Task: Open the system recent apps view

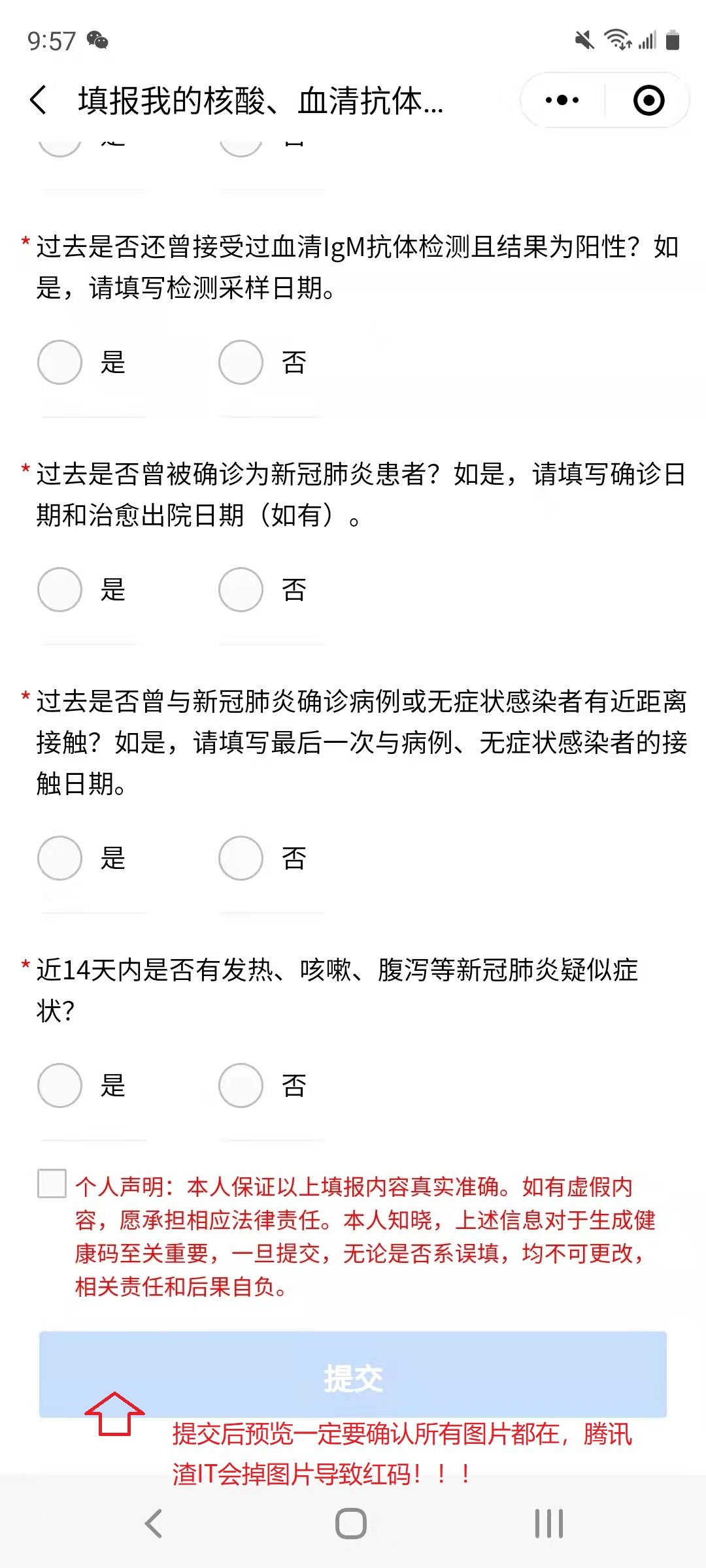Action: 549,1524
